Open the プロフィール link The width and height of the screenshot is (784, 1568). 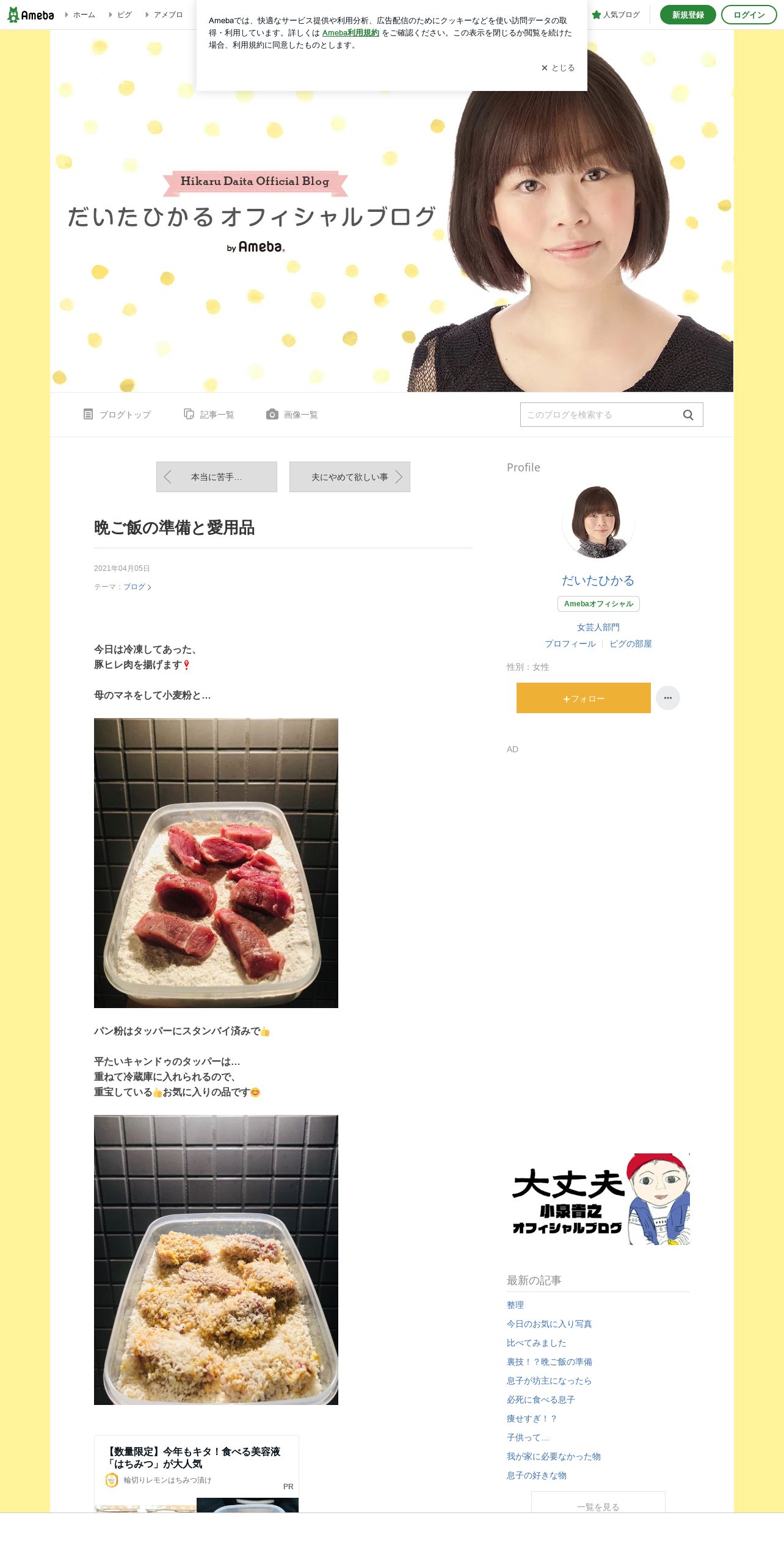tap(570, 644)
